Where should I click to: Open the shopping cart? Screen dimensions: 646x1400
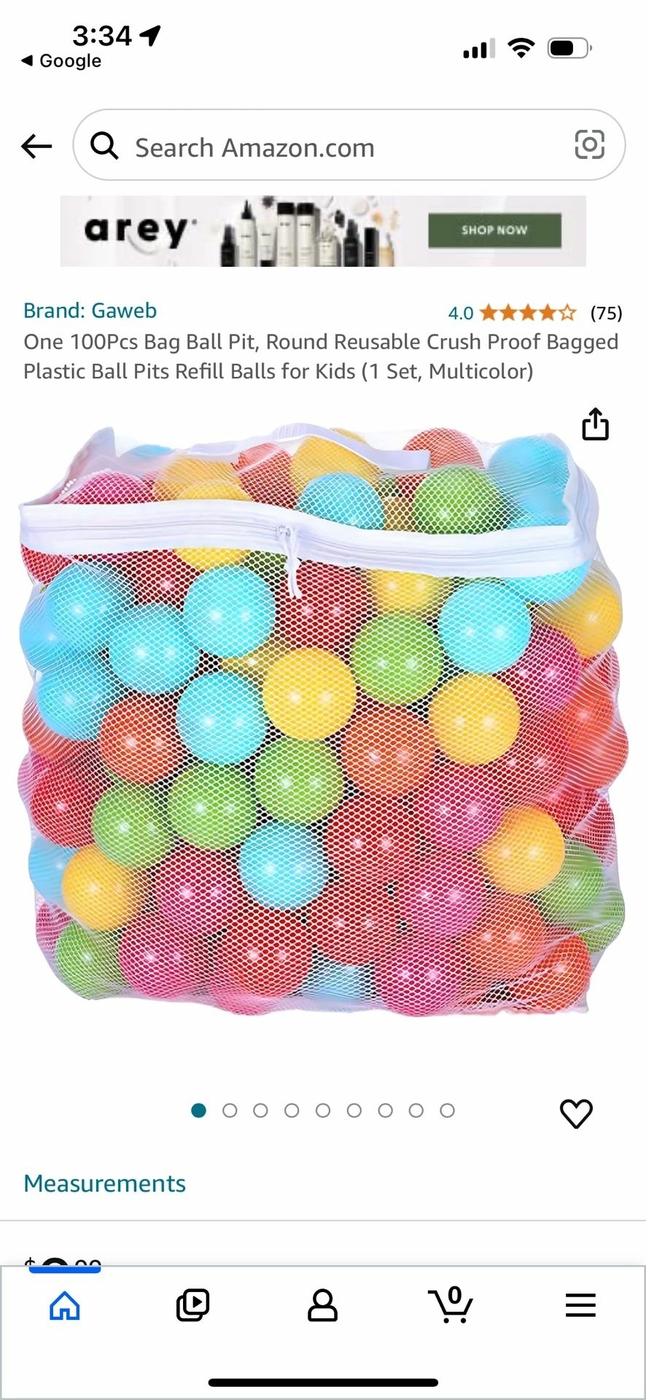451,1305
